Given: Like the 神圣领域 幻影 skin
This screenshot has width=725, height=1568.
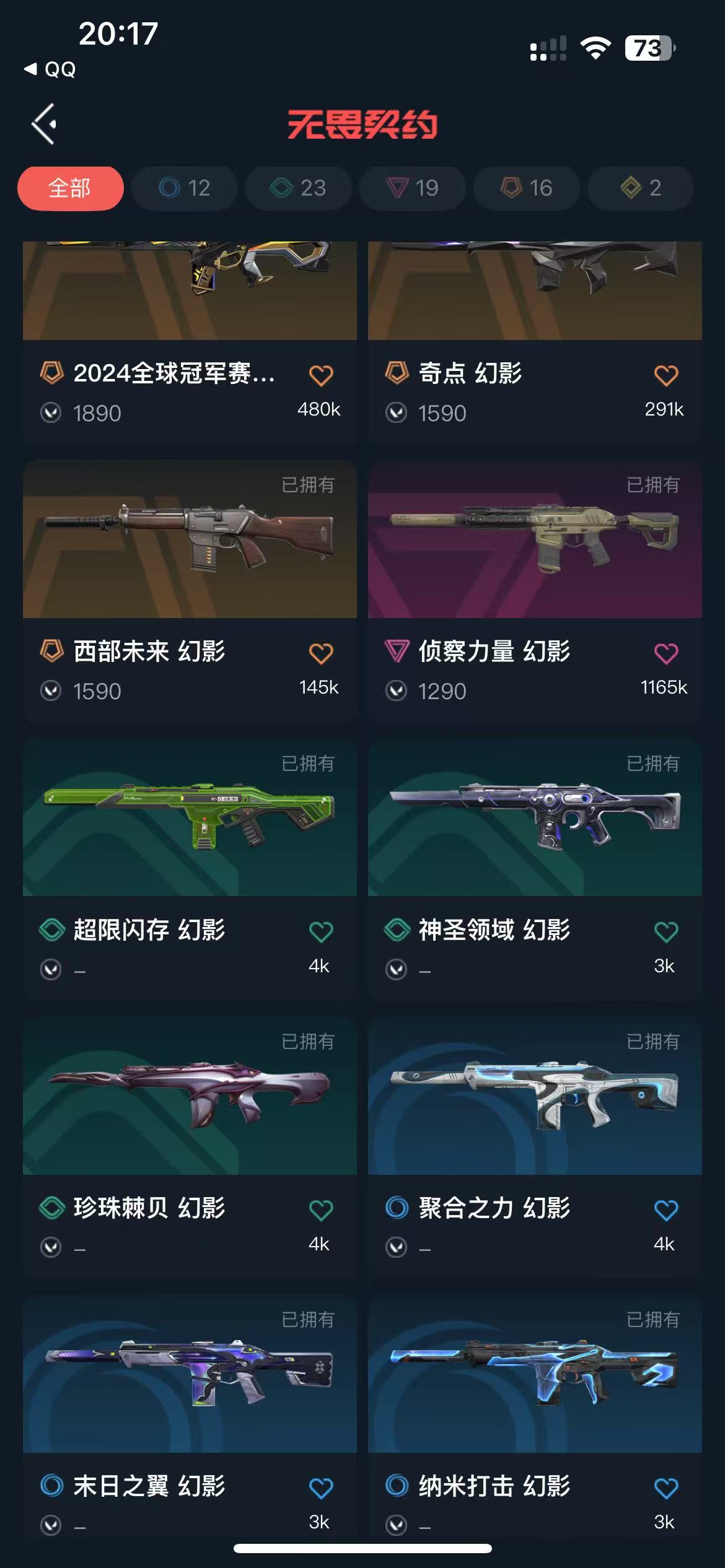Looking at the screenshot, I should (x=666, y=931).
